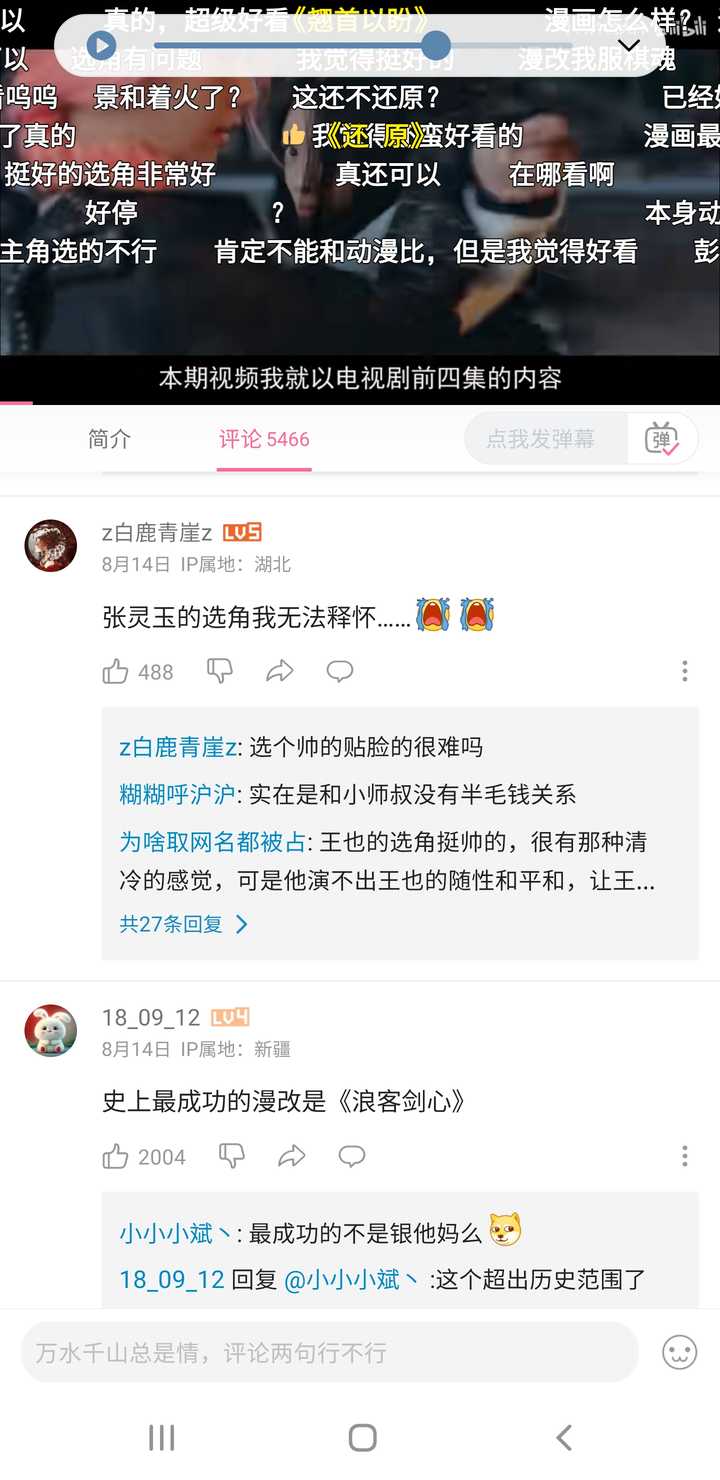Collapse the overlay with the down chevron
Screen dimensions: 720x1480
[x=628, y=45]
